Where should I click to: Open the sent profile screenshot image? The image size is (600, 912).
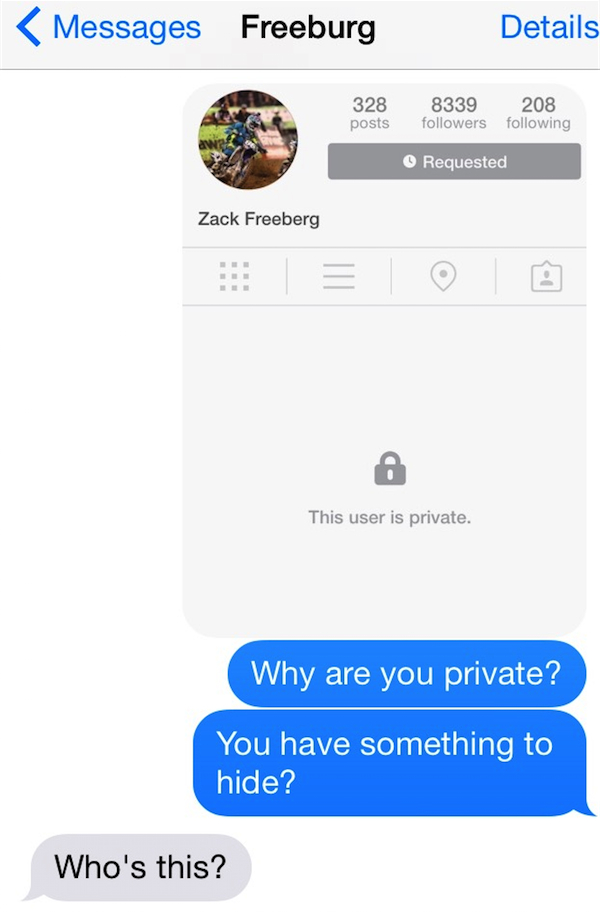(x=384, y=400)
